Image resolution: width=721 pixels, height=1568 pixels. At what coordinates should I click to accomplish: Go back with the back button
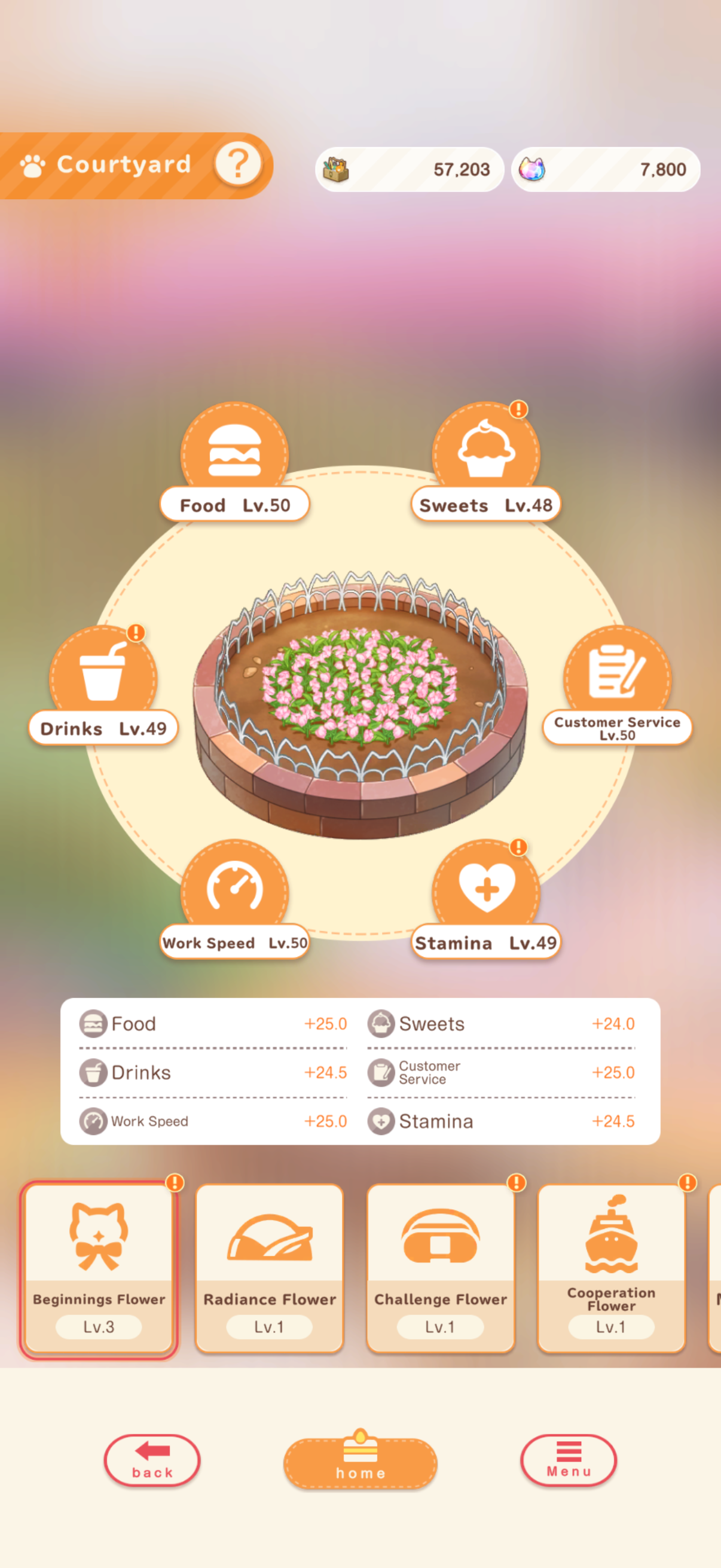pos(152,1460)
